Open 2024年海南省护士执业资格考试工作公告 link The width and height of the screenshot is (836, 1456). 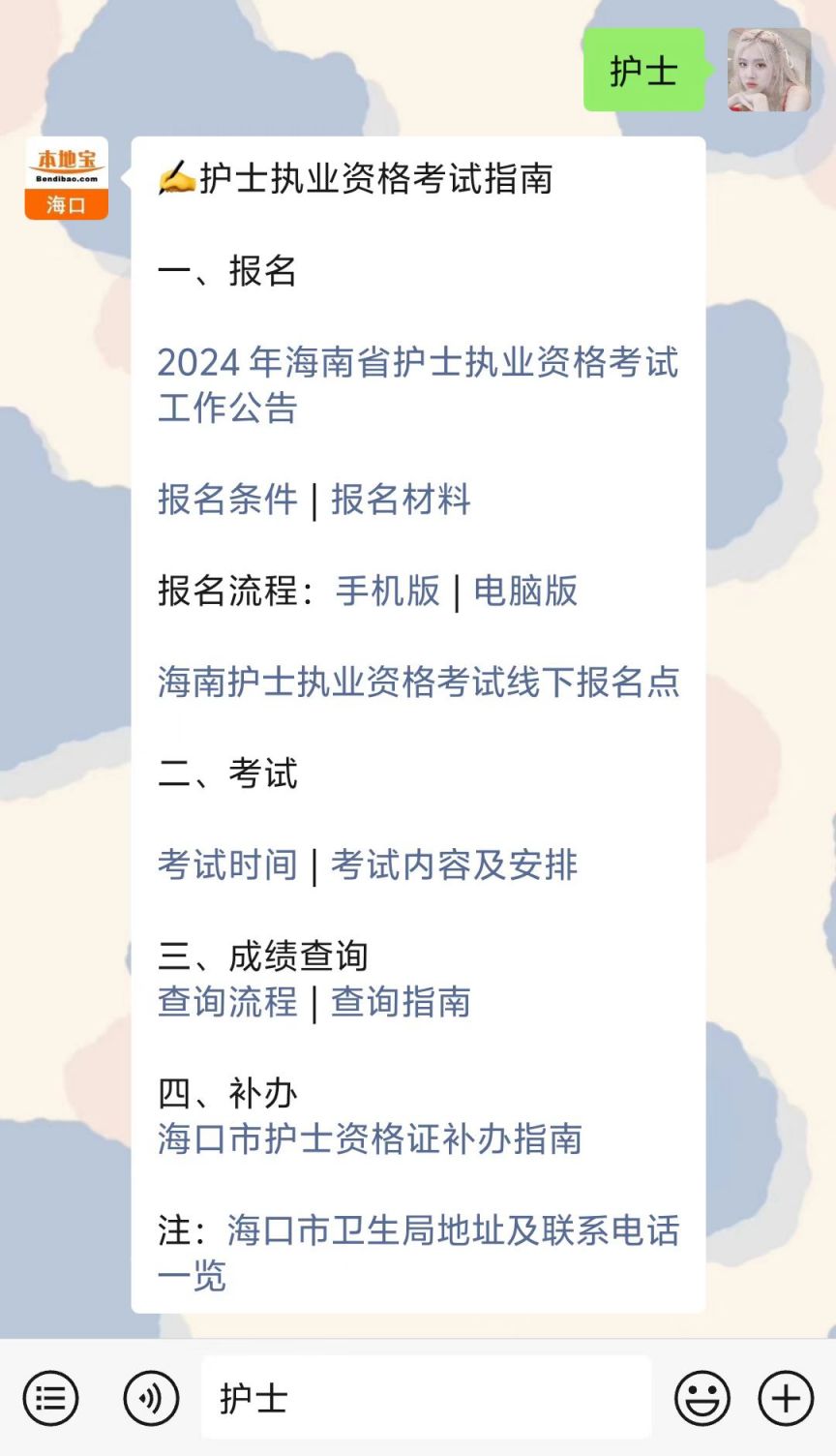tap(418, 384)
